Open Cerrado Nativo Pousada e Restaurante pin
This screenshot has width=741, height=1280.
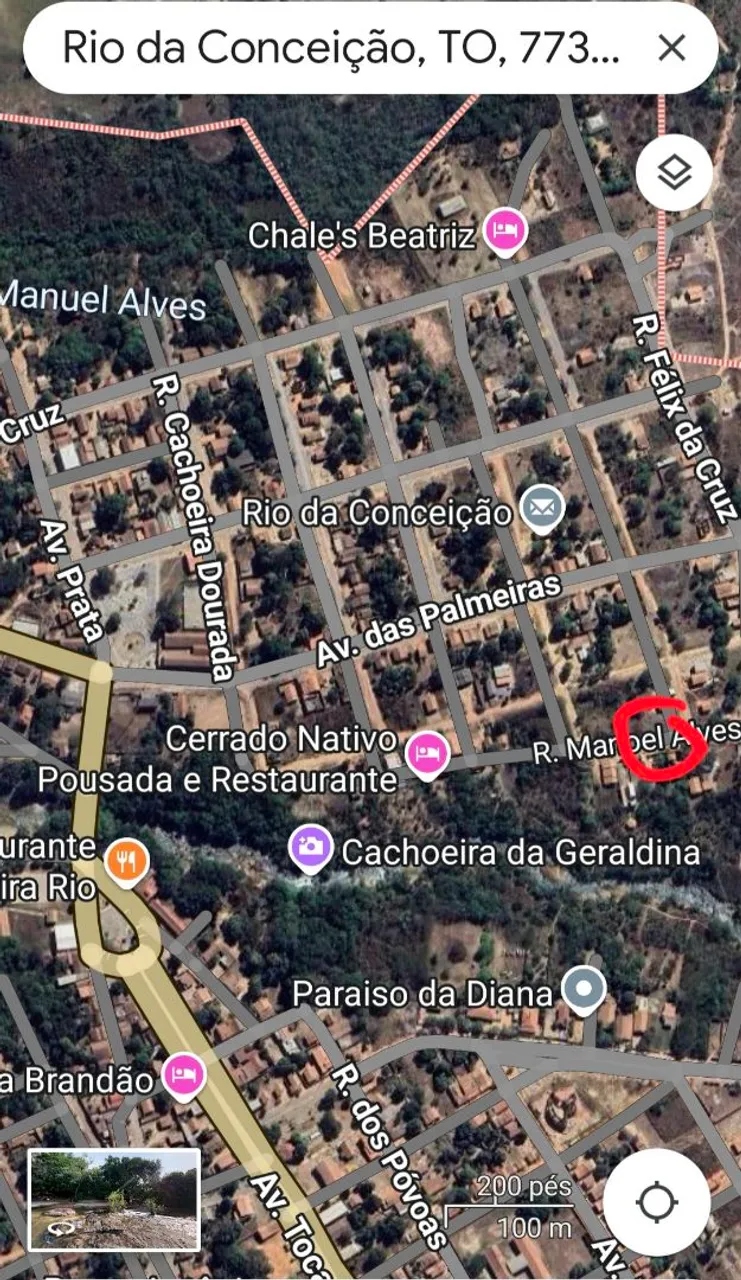pos(427,753)
